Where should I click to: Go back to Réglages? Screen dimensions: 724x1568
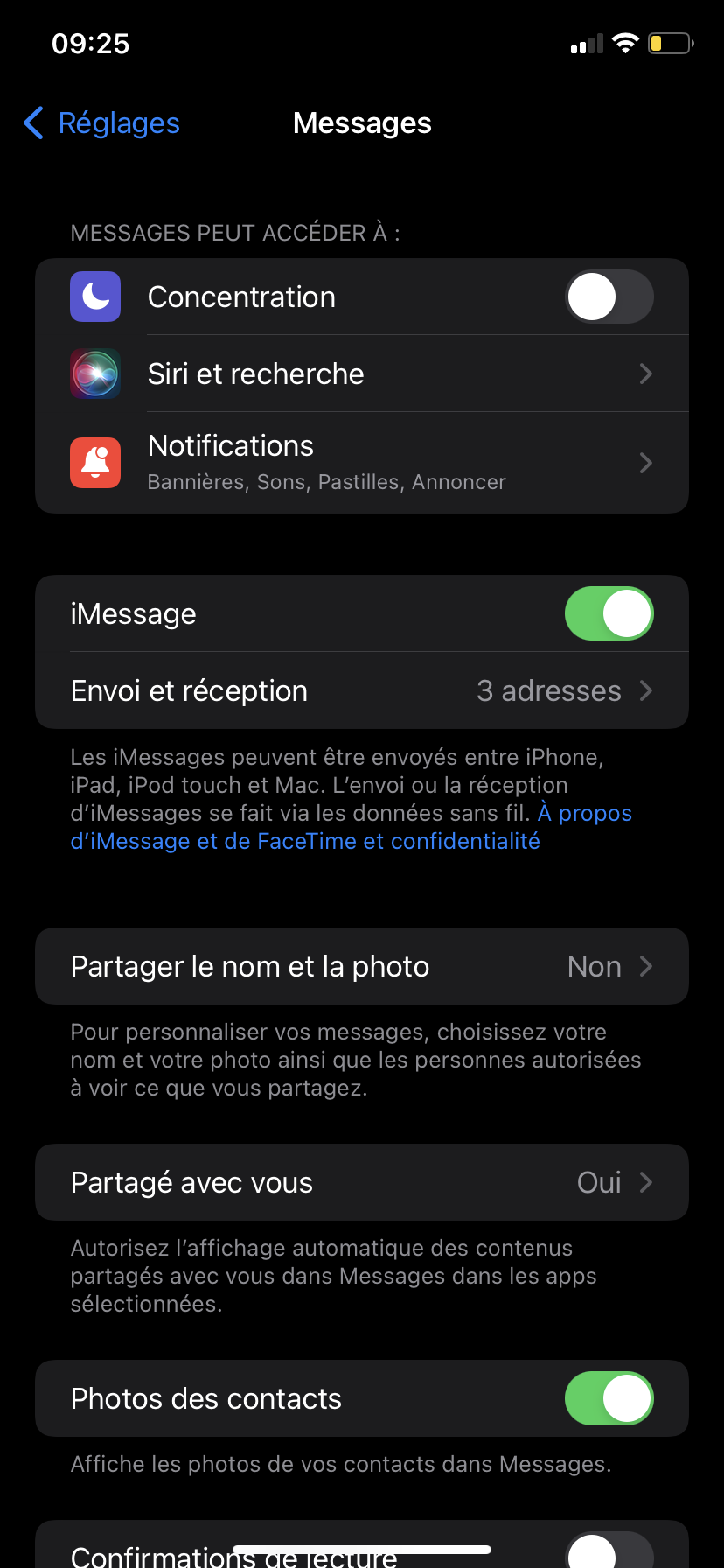(101, 123)
